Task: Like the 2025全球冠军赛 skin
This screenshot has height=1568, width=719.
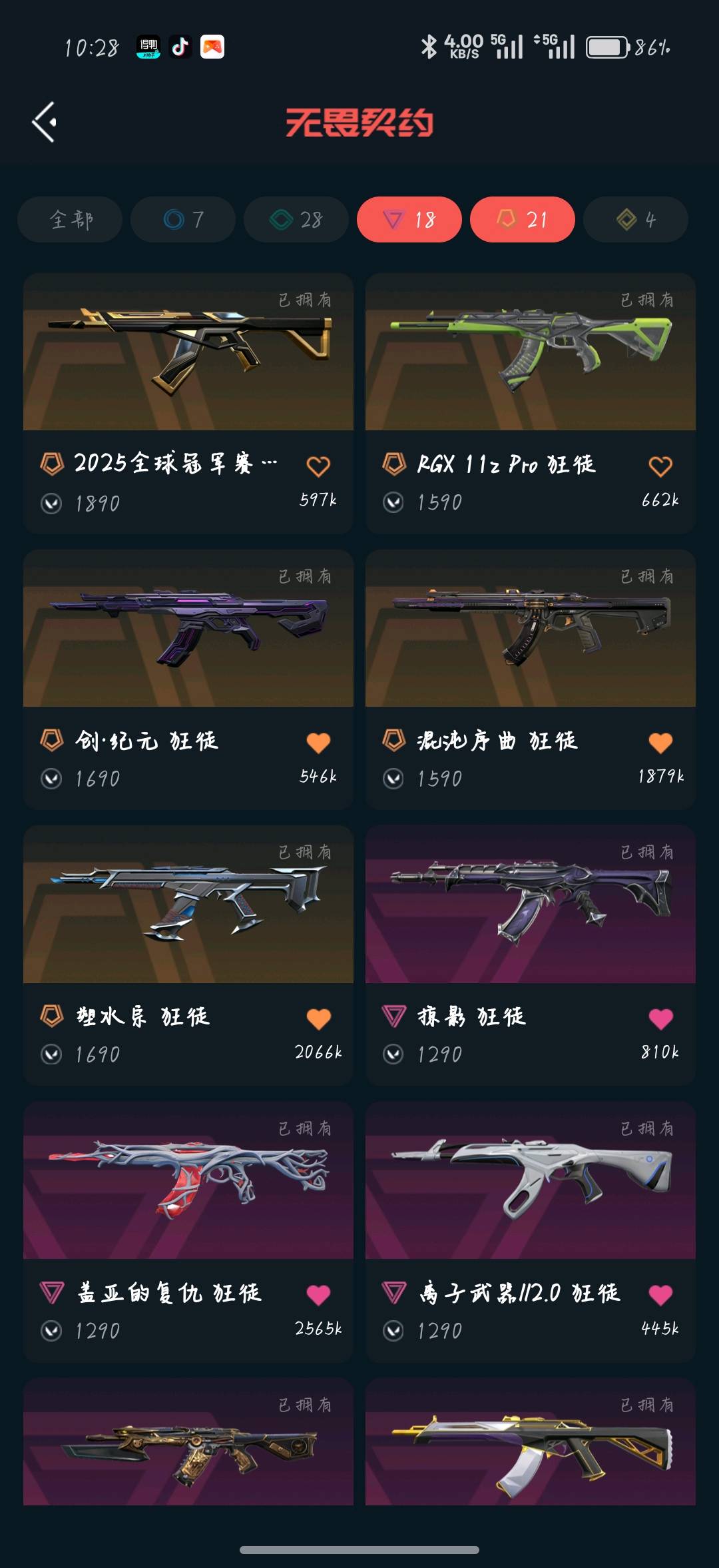Action: [318, 466]
